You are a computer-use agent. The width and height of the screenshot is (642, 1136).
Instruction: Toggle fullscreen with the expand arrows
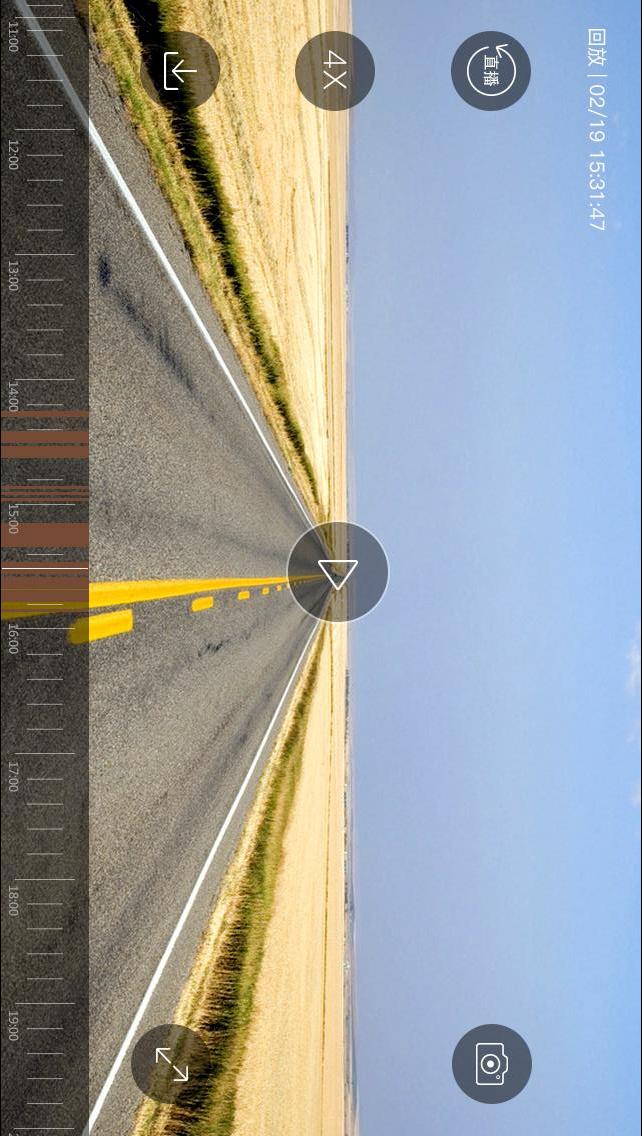(171, 1063)
